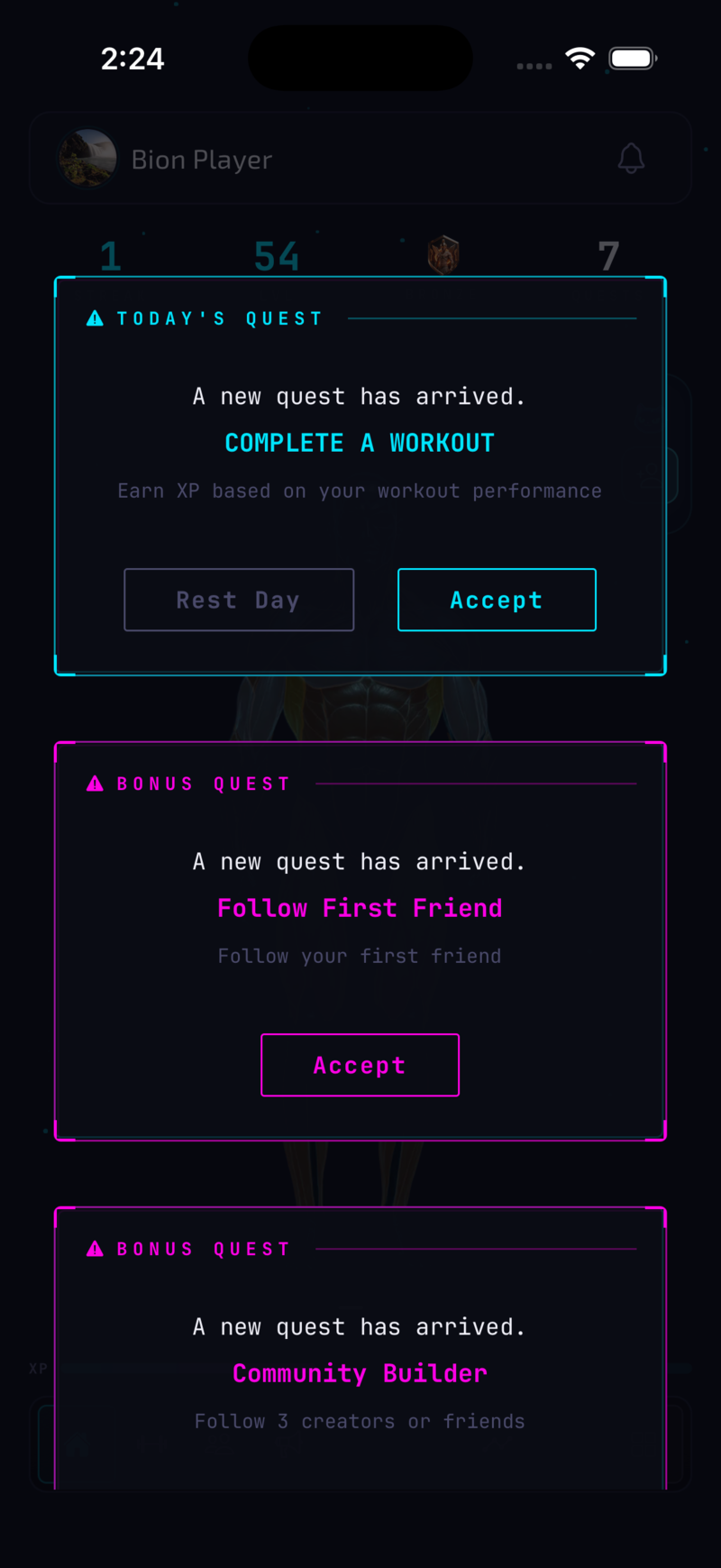Accept today's workout quest
Image resolution: width=721 pixels, height=1568 pixels.
497,600
